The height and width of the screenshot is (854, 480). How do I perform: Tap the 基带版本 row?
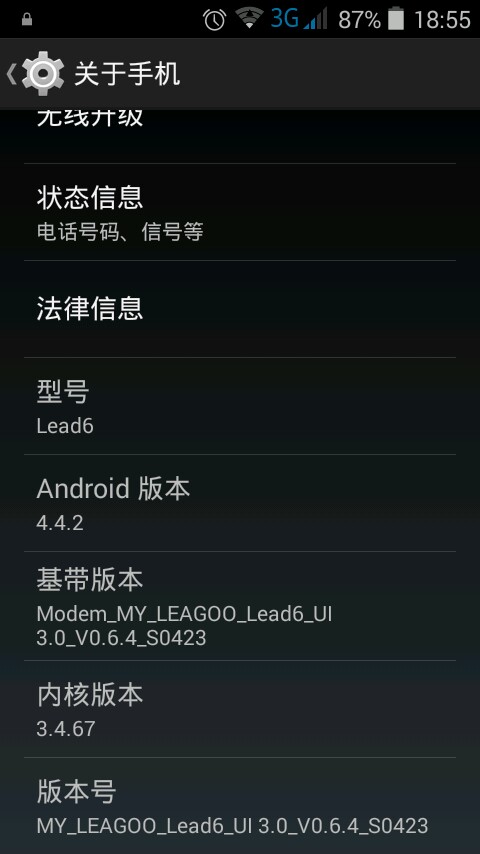[x=240, y=606]
